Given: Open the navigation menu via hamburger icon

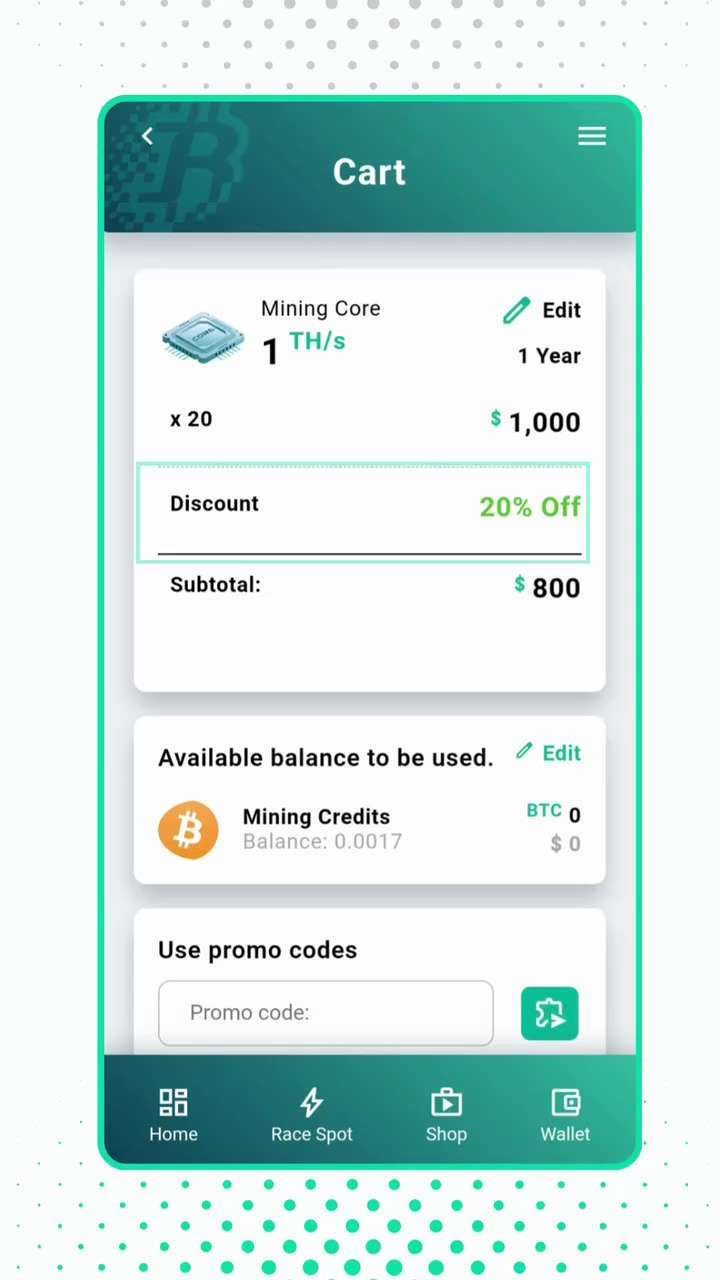Looking at the screenshot, I should coord(592,136).
